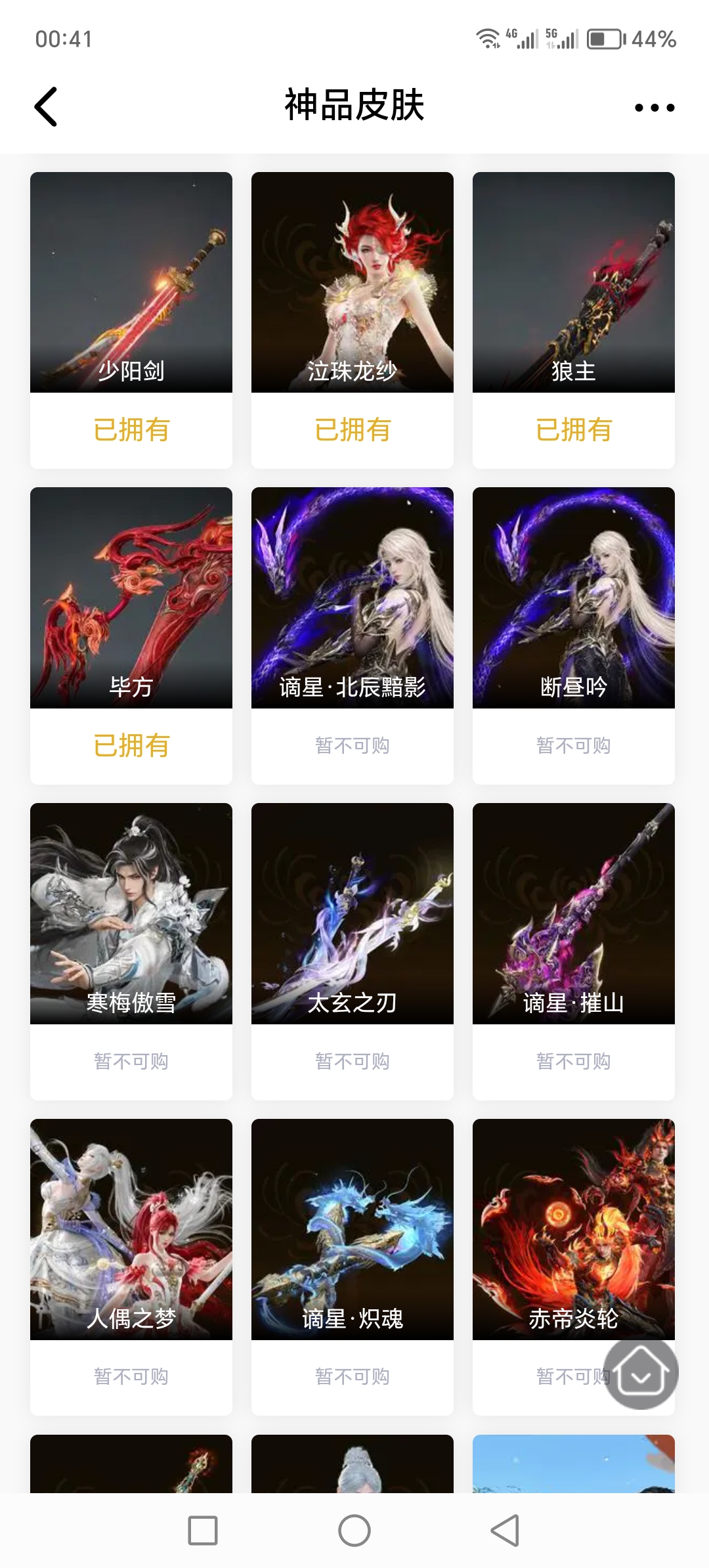Go back from 神品皮肤 page
The width and height of the screenshot is (709, 1568).
46,106
